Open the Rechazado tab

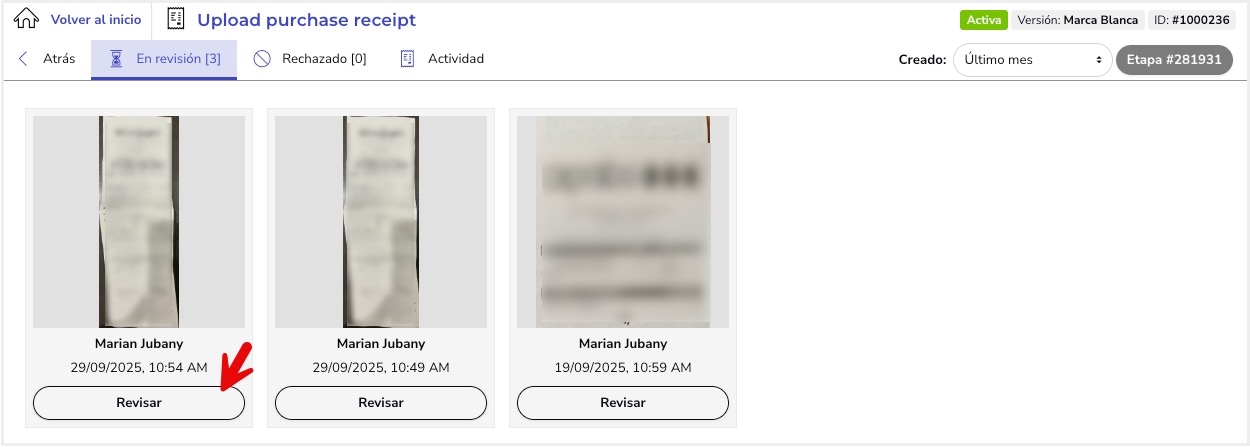coord(311,59)
